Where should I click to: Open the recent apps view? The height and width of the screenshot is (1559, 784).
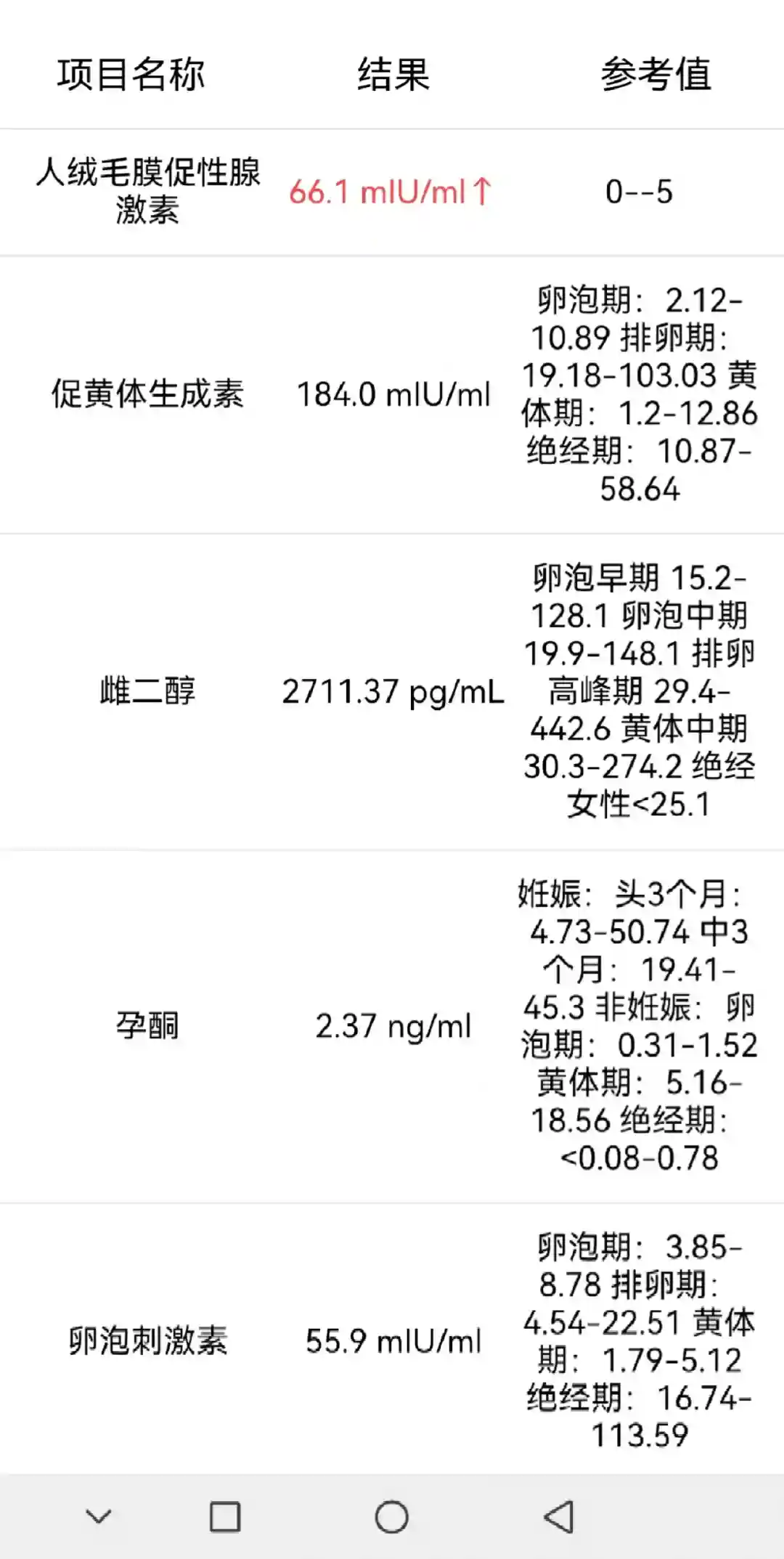225,1517
